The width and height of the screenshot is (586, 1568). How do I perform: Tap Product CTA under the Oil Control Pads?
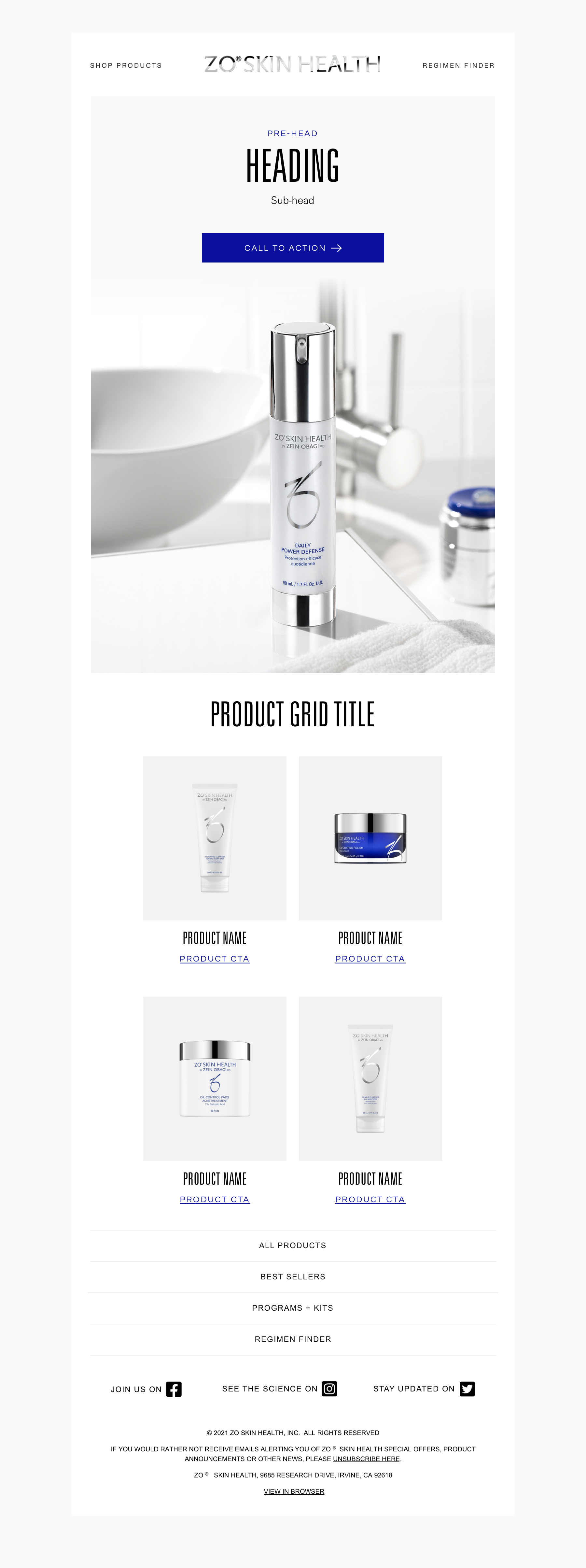[215, 1199]
